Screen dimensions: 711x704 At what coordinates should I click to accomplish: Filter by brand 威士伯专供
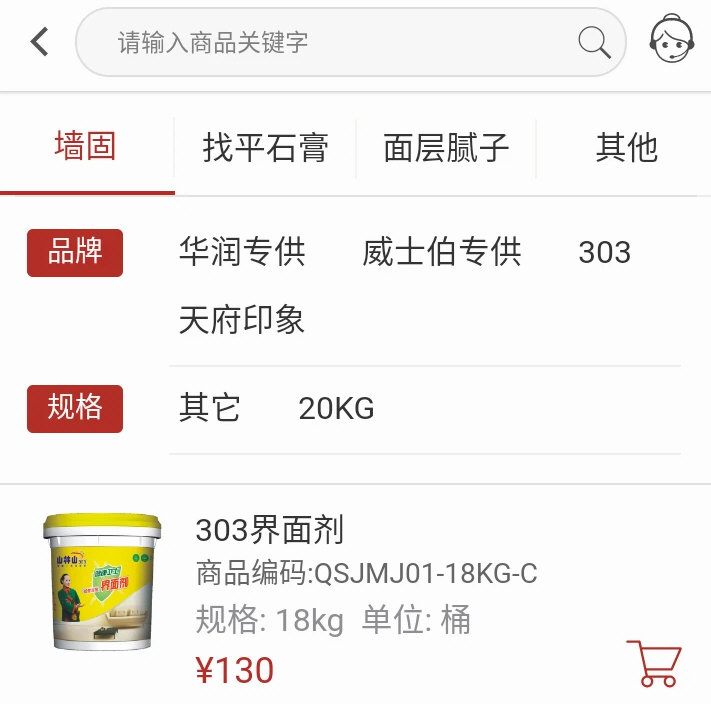click(442, 252)
